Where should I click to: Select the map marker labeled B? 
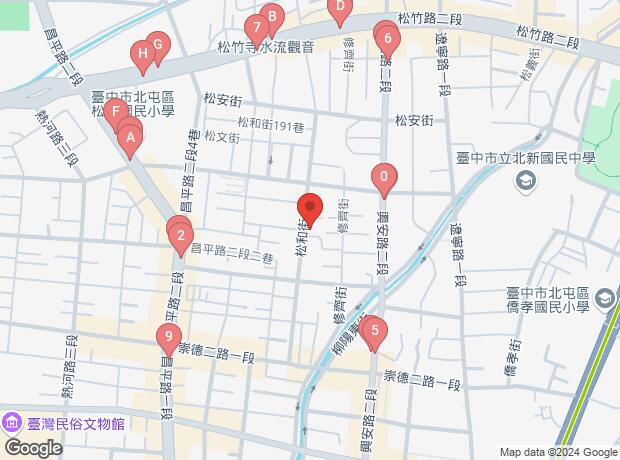click(x=272, y=17)
